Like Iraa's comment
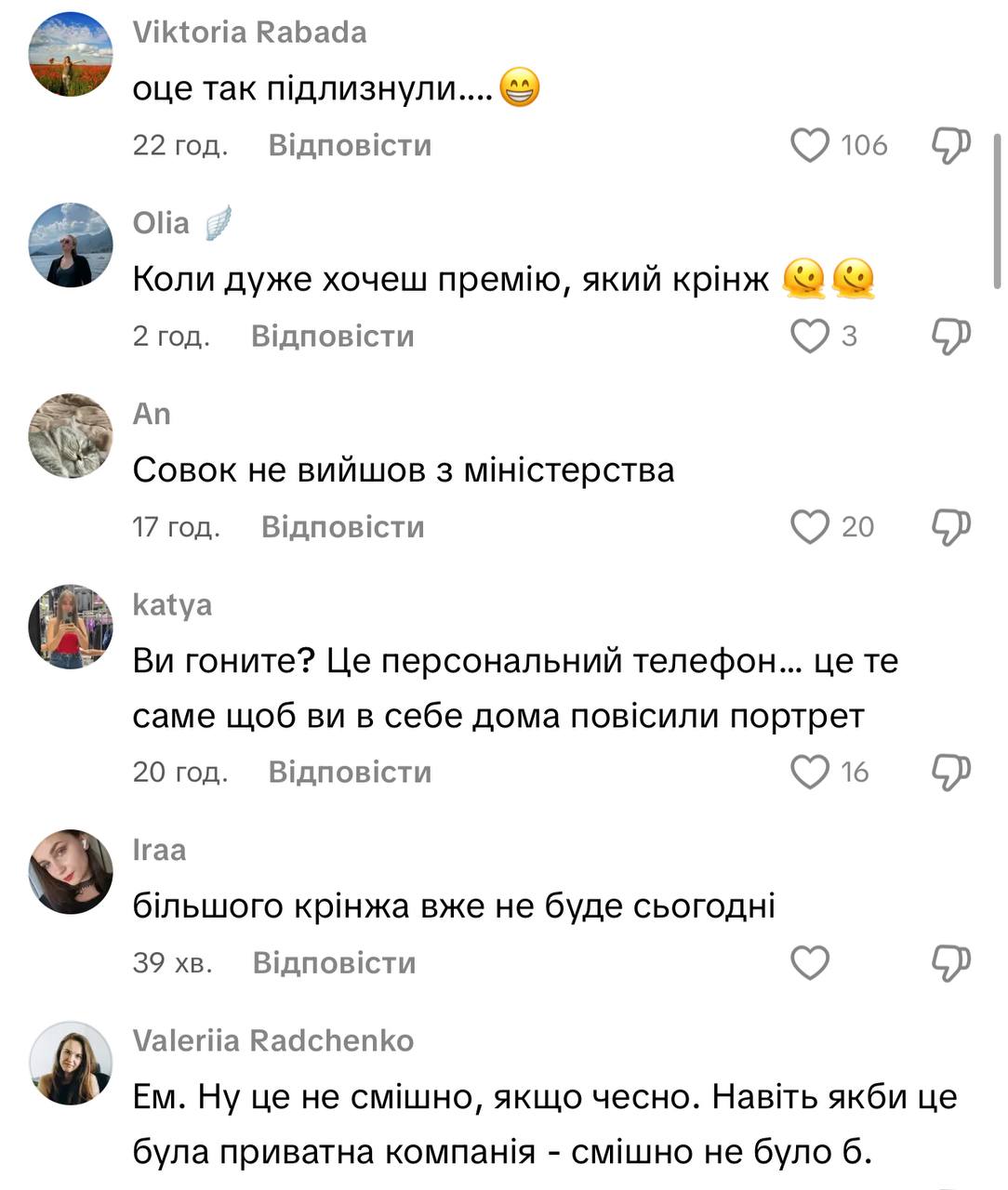1008x1190 pixels. [x=809, y=963]
